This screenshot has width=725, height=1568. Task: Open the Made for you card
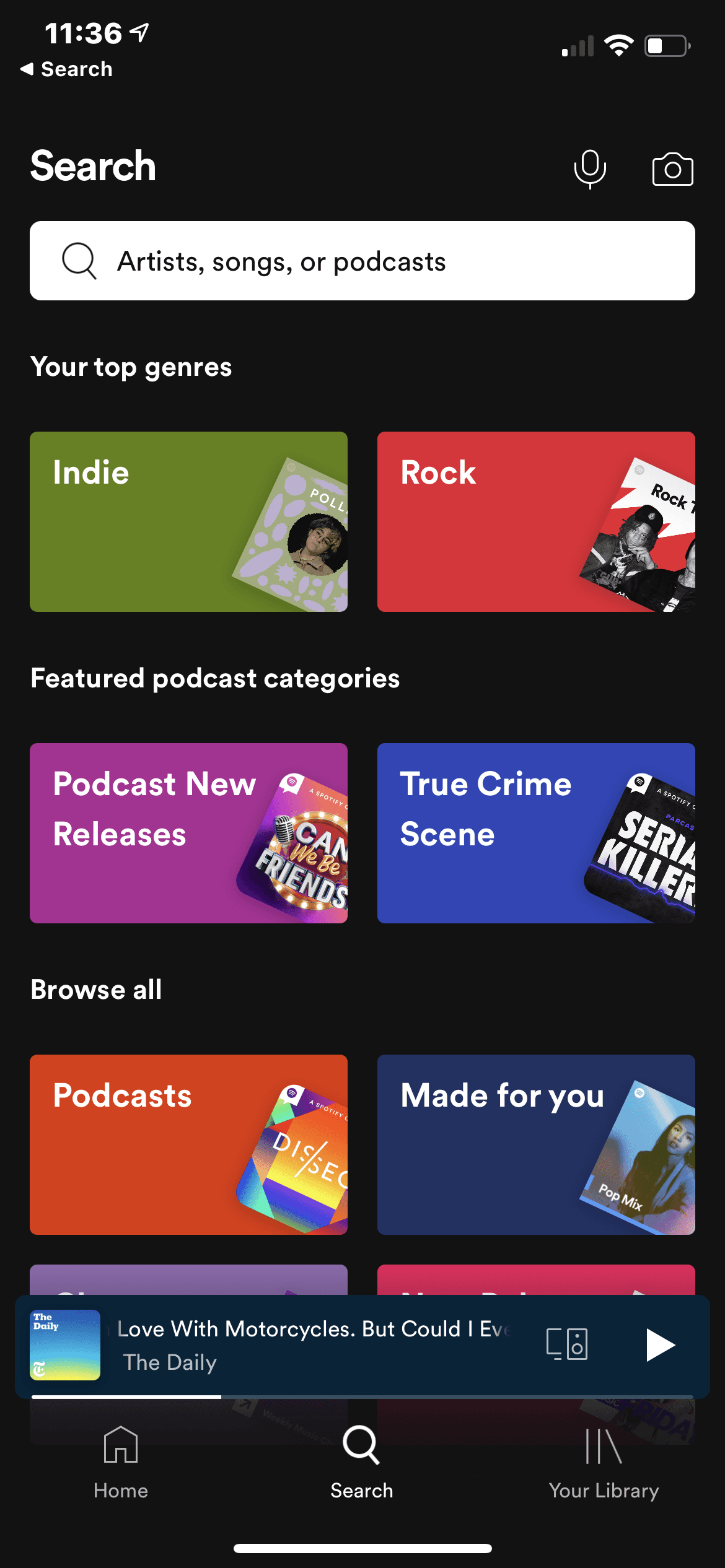(536, 1144)
